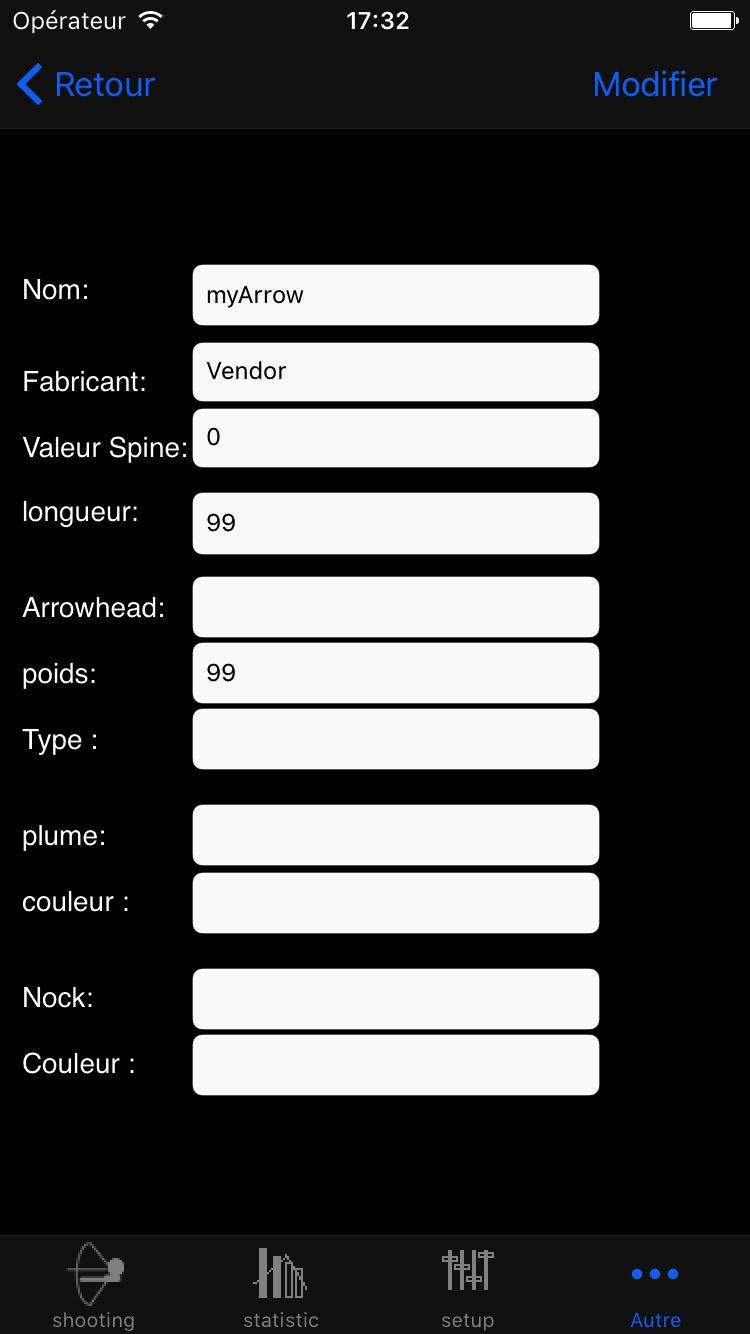Select the Nock field
The width and height of the screenshot is (750, 1334).
pyautogui.click(x=396, y=999)
